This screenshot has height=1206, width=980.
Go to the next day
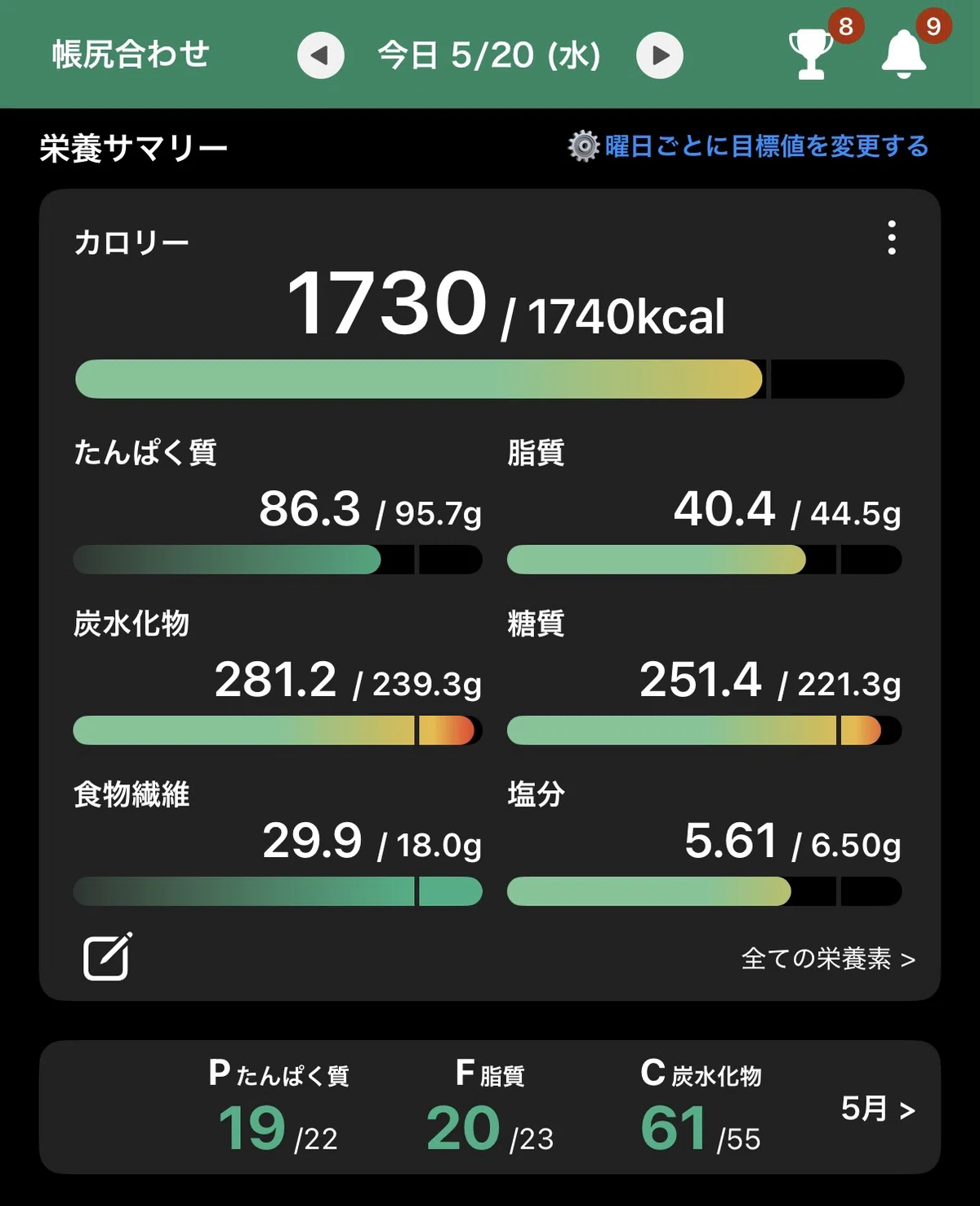pos(660,56)
